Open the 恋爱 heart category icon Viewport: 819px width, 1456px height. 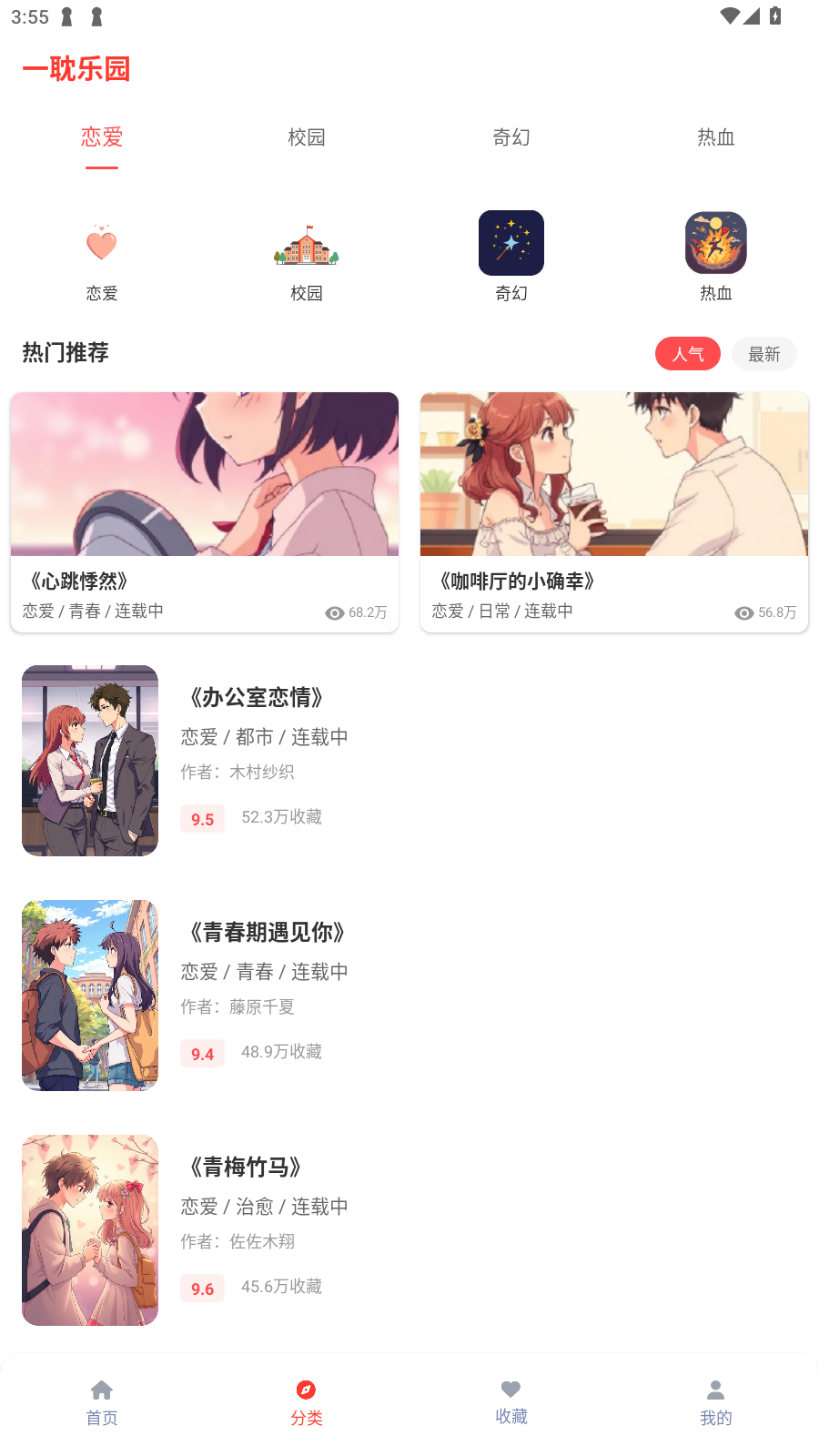(102, 244)
